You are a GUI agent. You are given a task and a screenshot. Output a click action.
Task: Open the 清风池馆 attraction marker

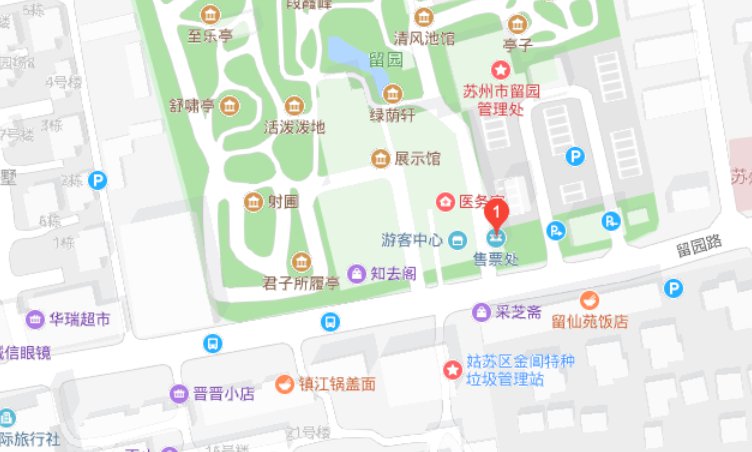(424, 17)
